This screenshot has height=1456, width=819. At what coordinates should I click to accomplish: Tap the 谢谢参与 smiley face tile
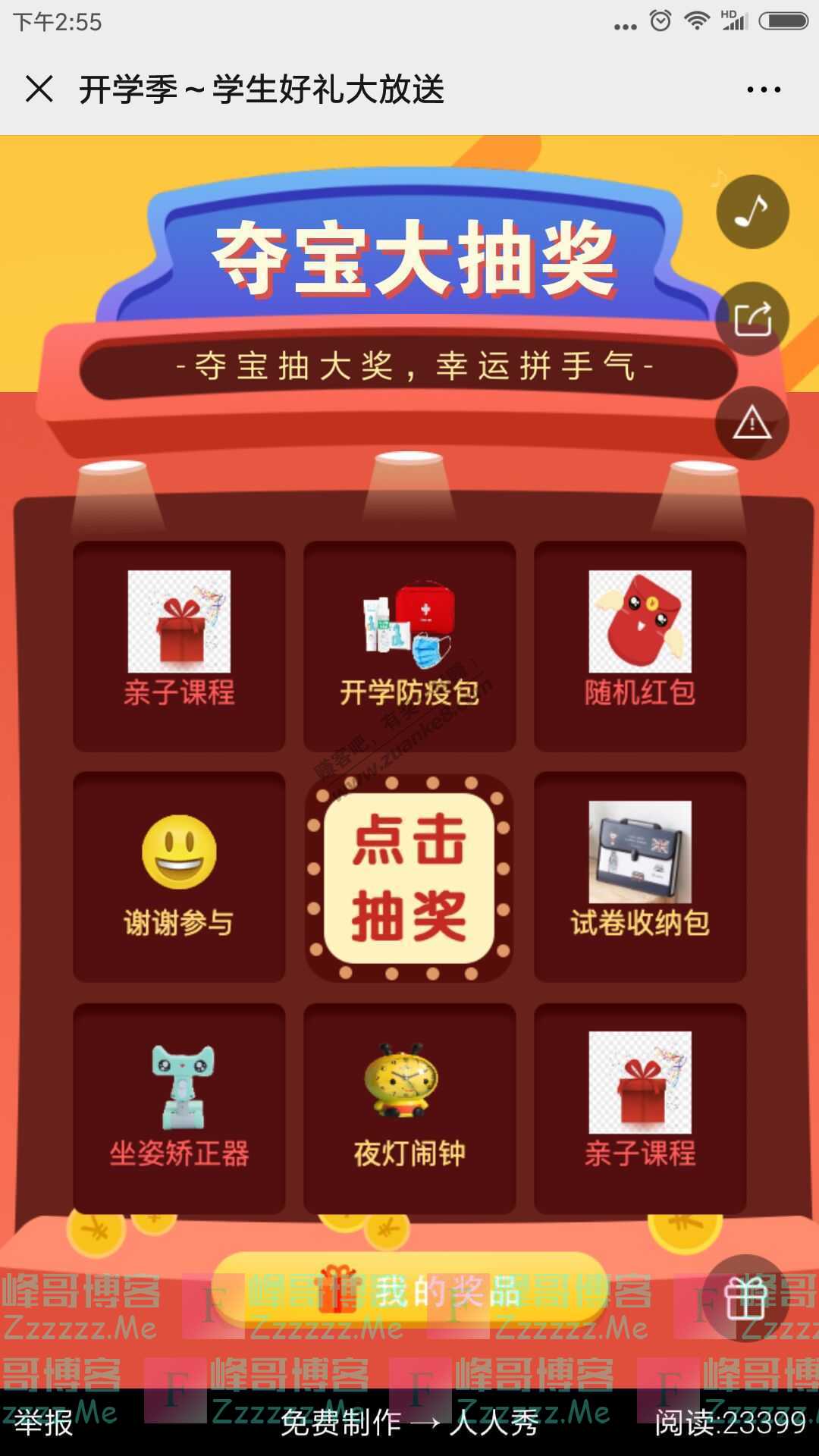pos(178,880)
